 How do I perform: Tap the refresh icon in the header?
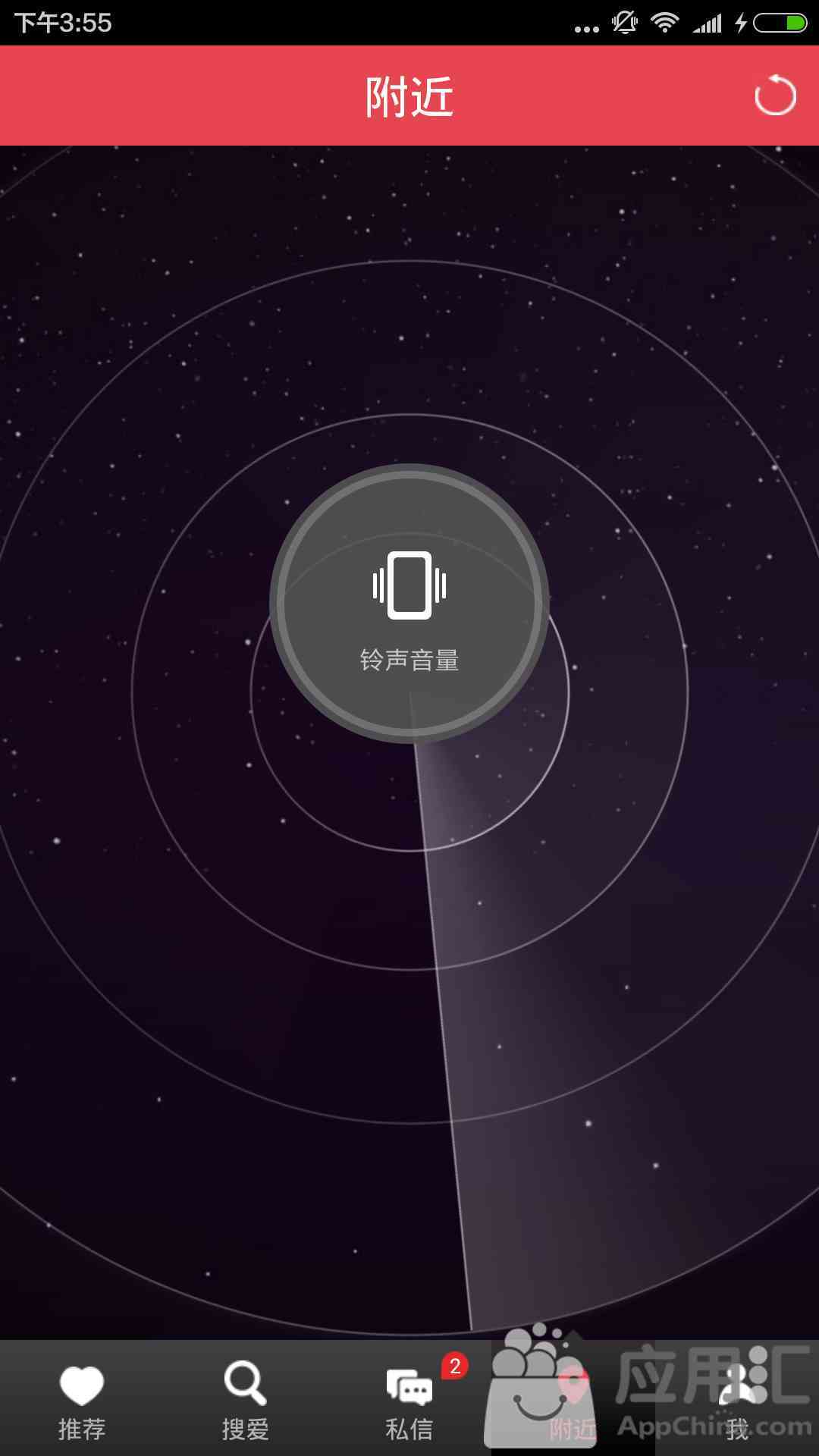775,96
